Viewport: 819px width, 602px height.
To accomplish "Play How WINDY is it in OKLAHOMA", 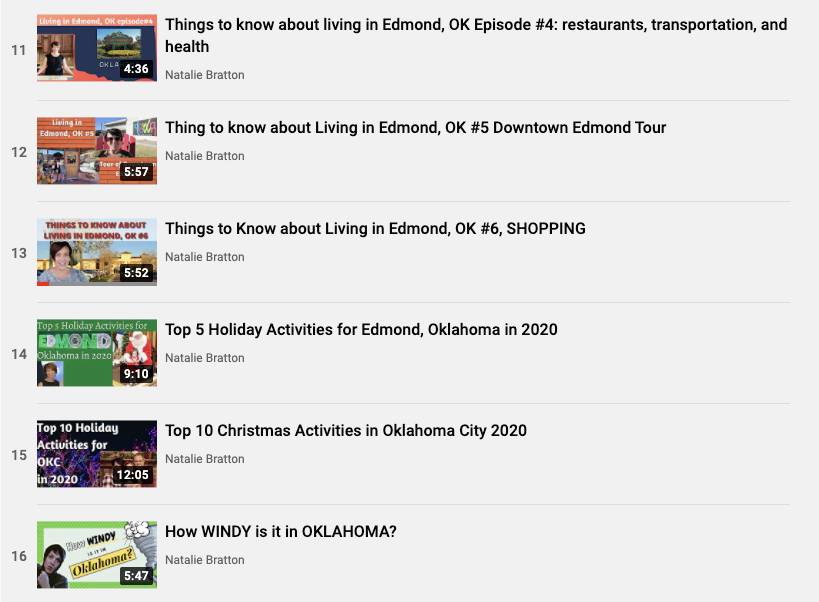I will coord(280,532).
